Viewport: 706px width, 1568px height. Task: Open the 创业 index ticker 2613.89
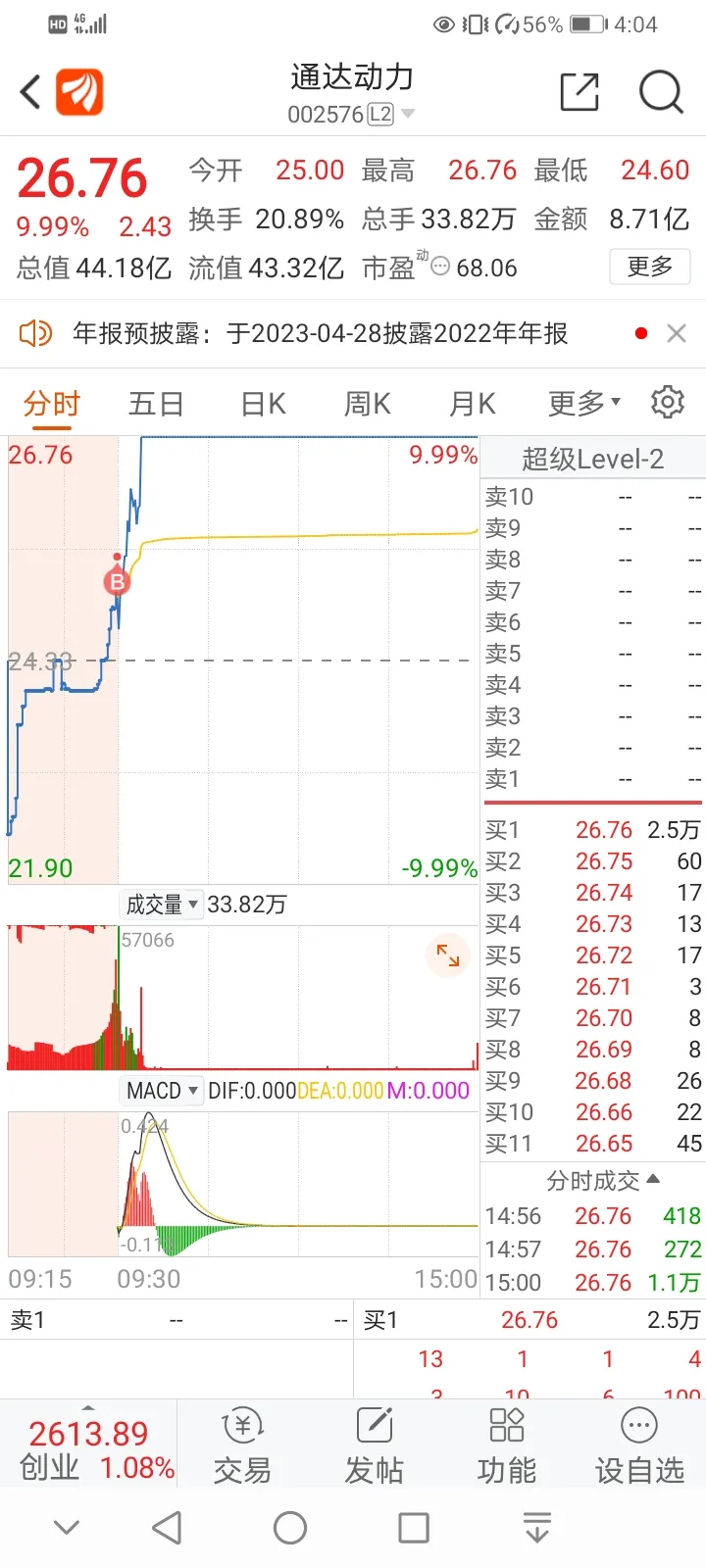pyautogui.click(x=88, y=1449)
